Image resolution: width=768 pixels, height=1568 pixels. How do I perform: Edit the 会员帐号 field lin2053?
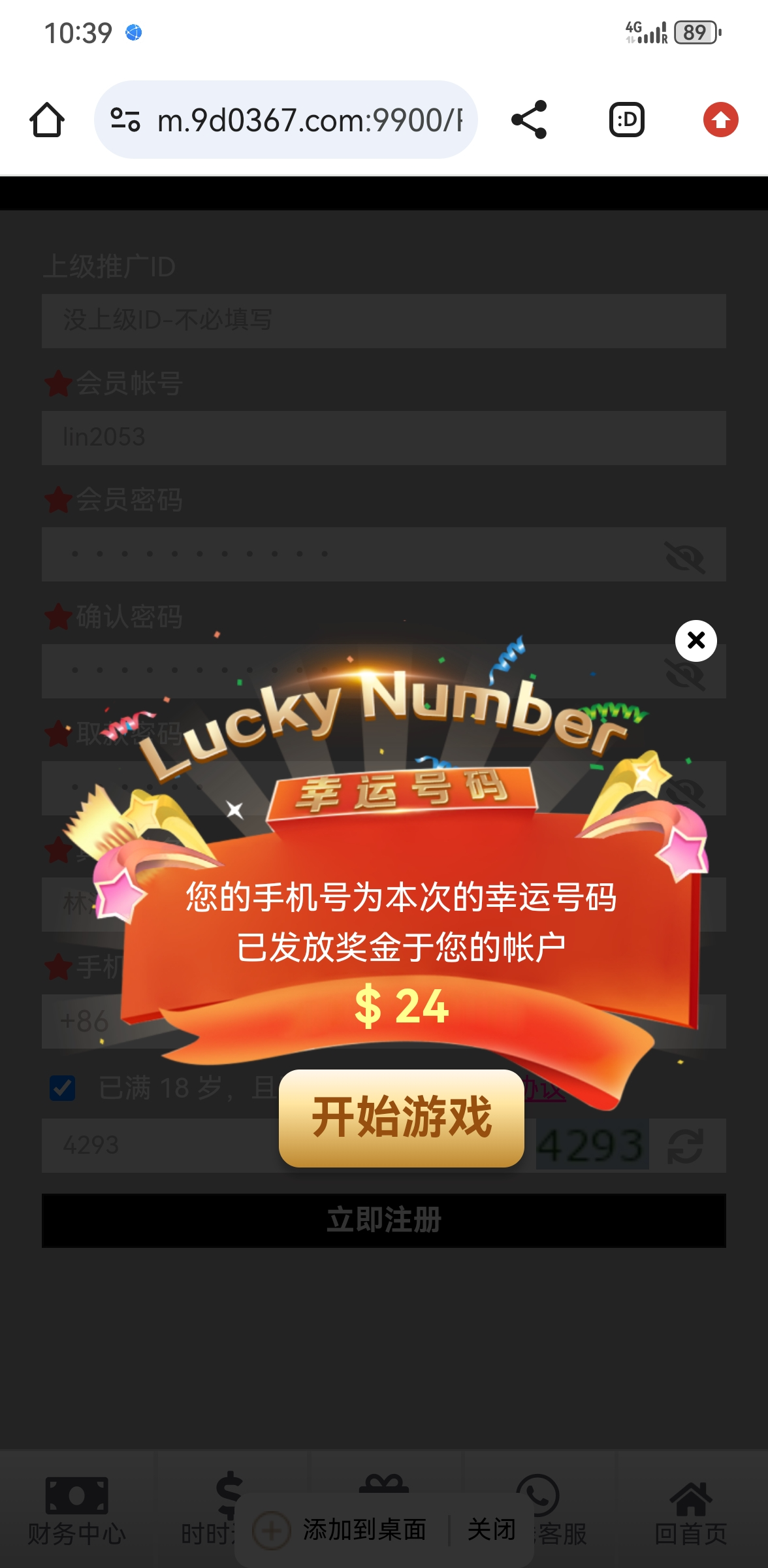tap(384, 438)
